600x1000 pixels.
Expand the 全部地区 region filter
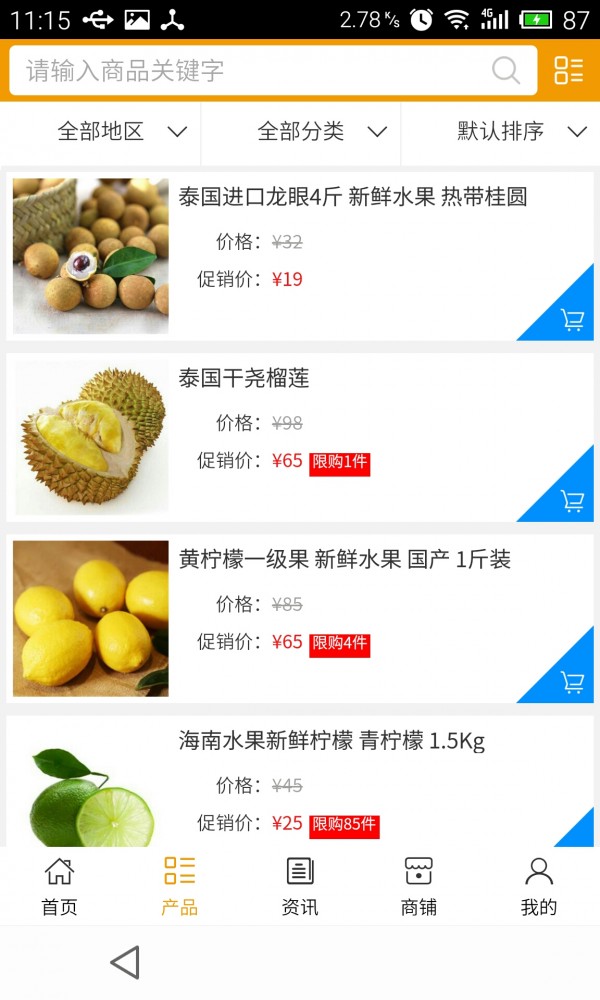(x=121, y=132)
